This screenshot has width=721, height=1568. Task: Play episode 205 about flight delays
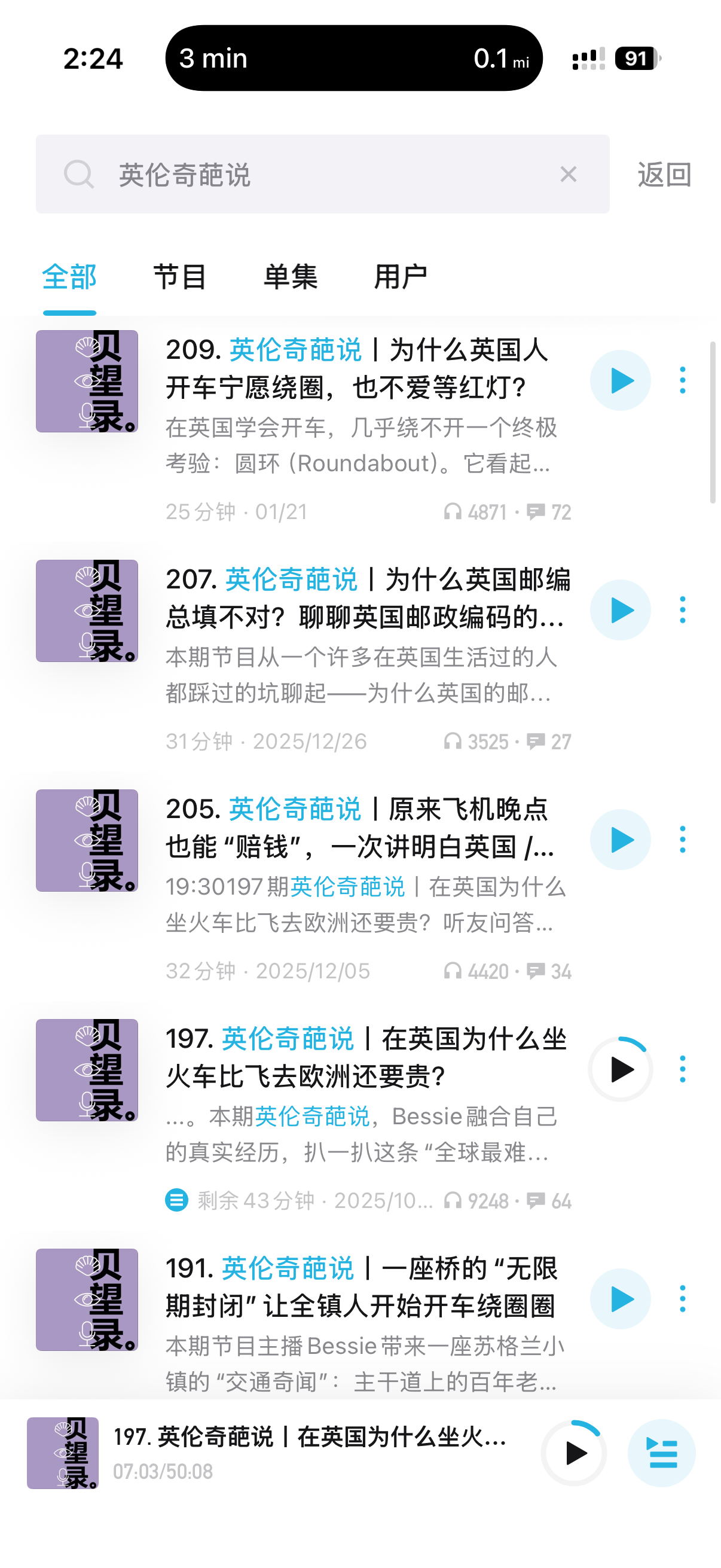click(x=620, y=840)
